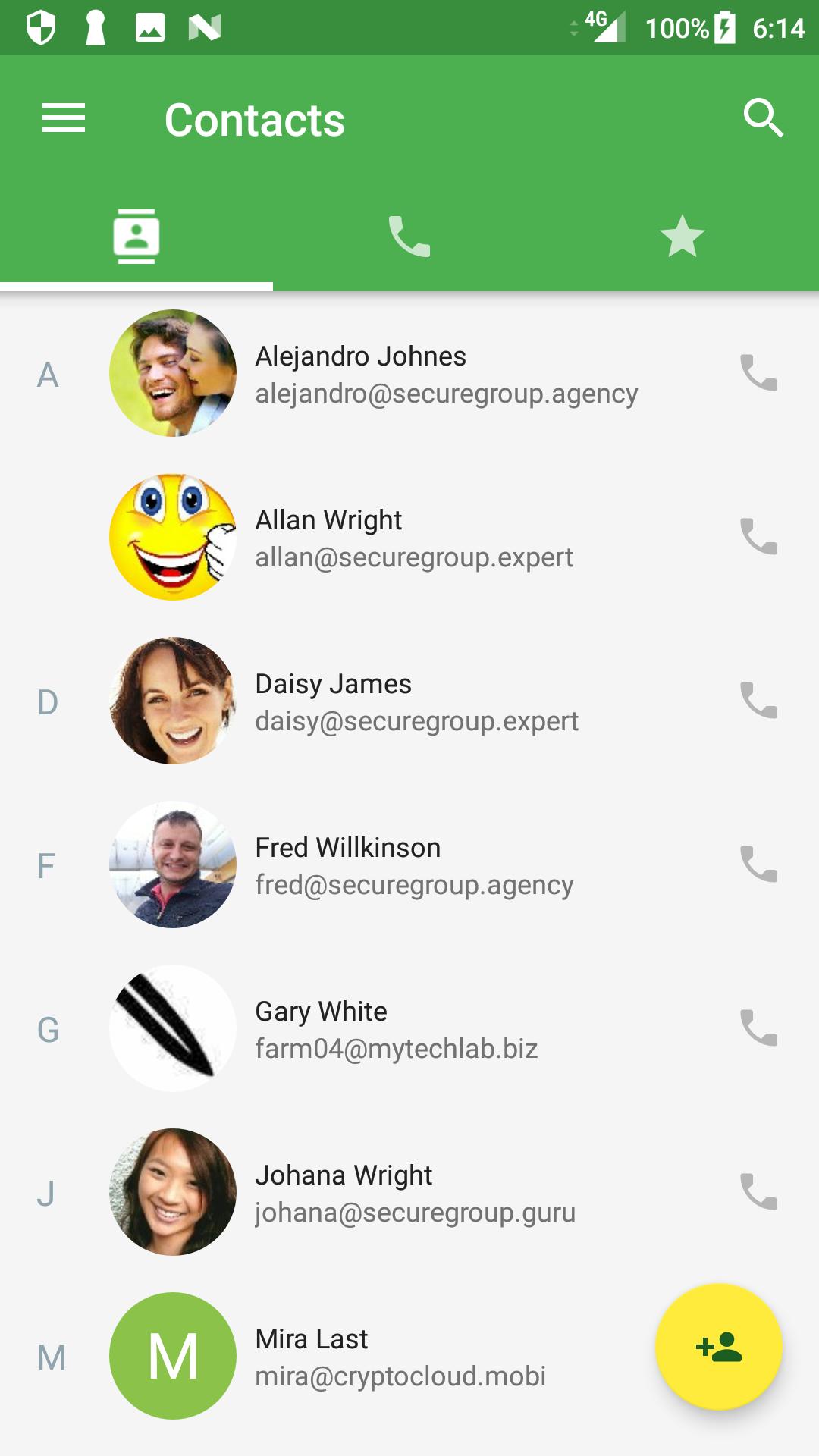Screen dimensions: 819x1456
Task: Call Daisy James
Action: click(758, 701)
